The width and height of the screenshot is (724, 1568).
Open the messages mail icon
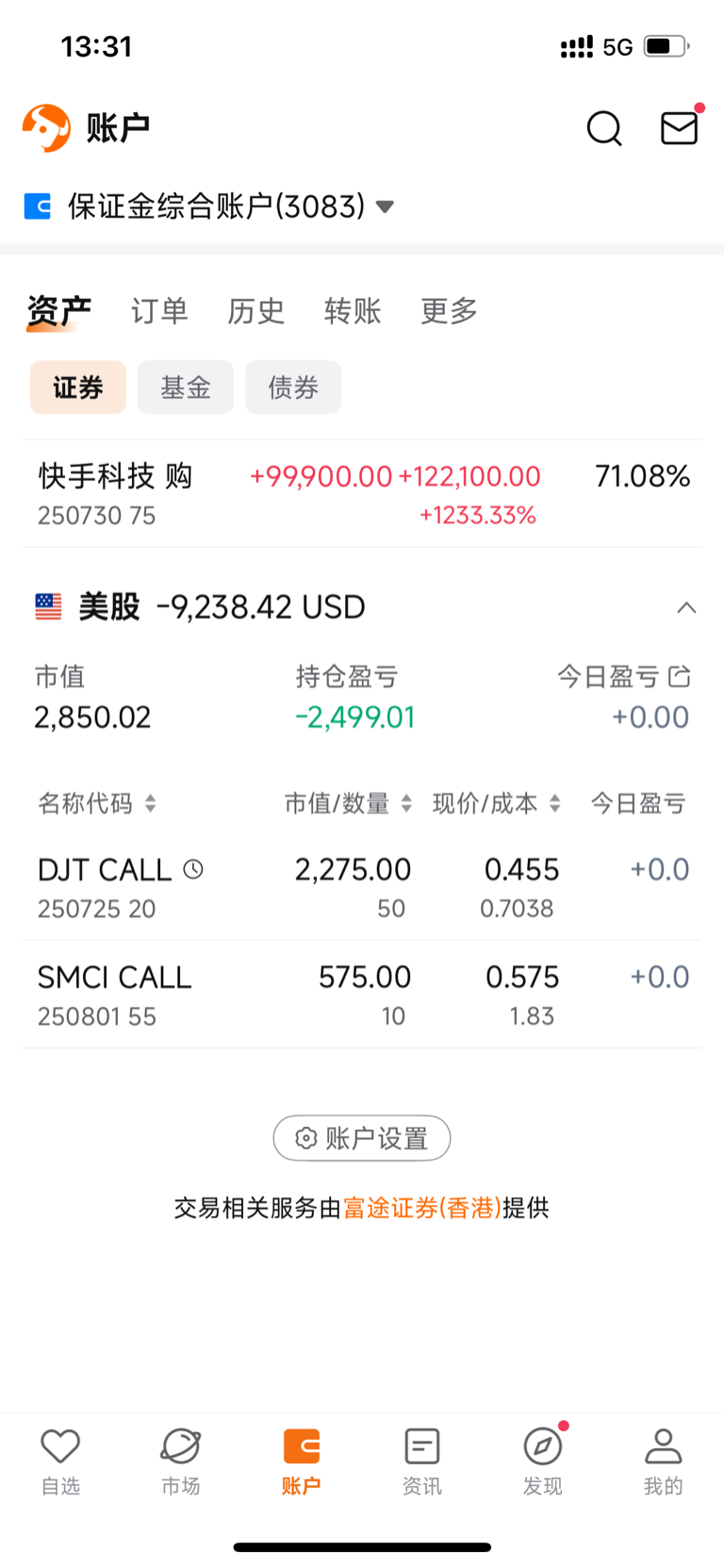(x=679, y=127)
